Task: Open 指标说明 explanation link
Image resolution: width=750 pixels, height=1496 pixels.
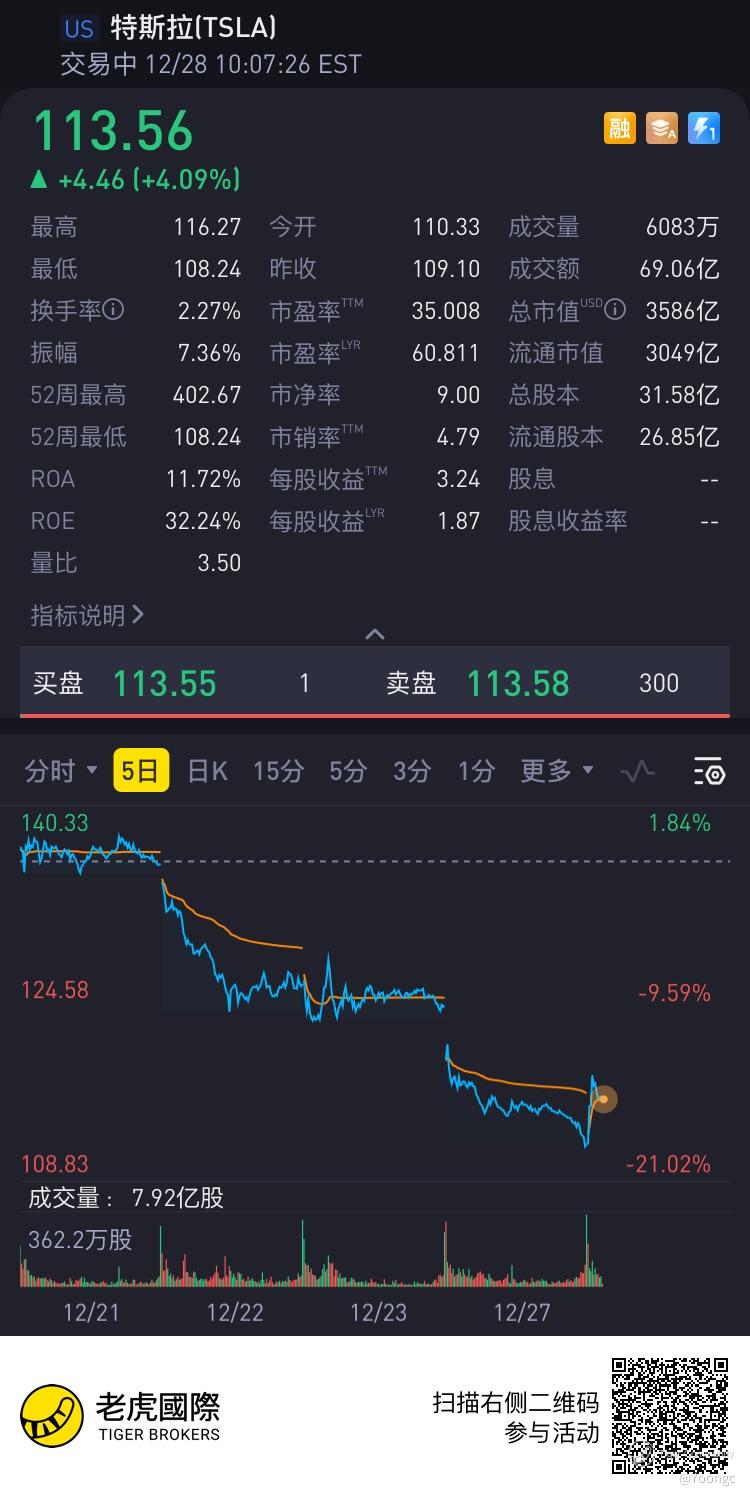Action: tap(87, 615)
